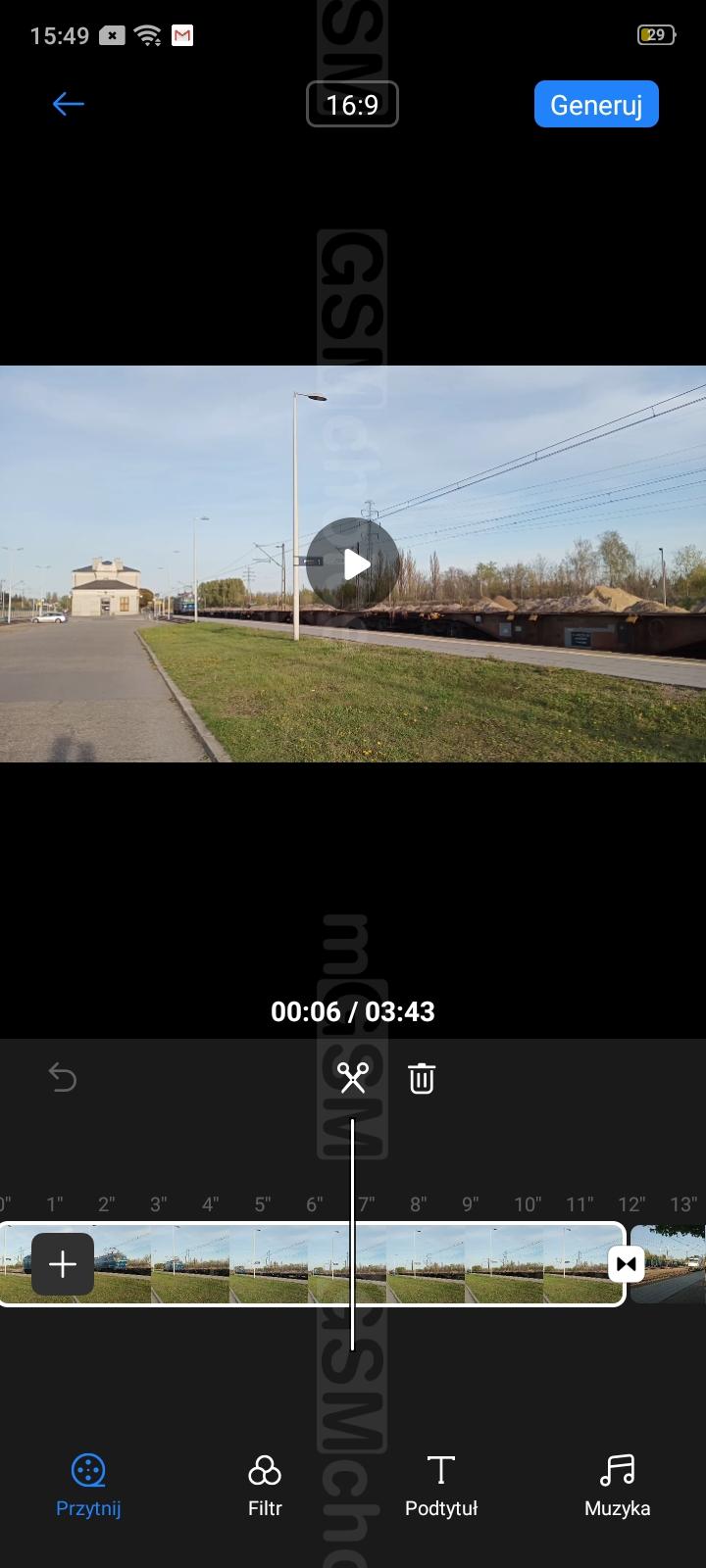The height and width of the screenshot is (1568, 706).
Task: Select the second clip on the timeline
Action: tap(669, 1264)
